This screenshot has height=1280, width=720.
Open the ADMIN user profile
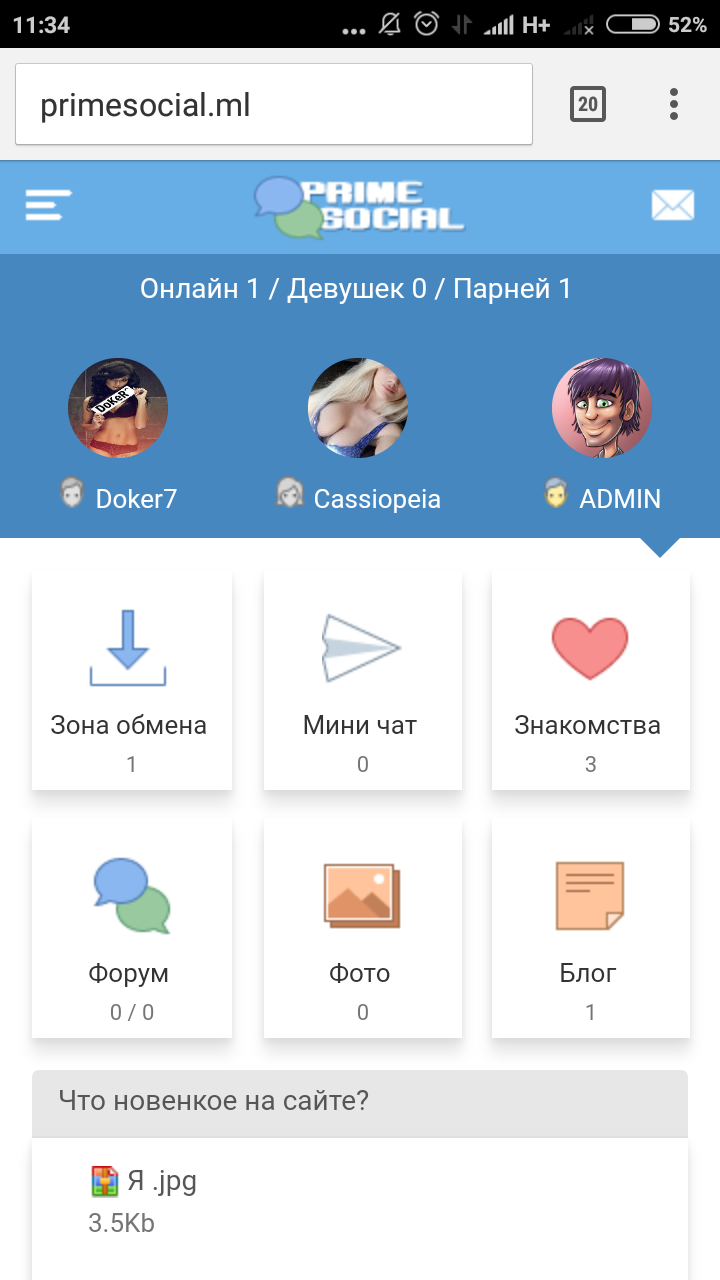click(602, 408)
